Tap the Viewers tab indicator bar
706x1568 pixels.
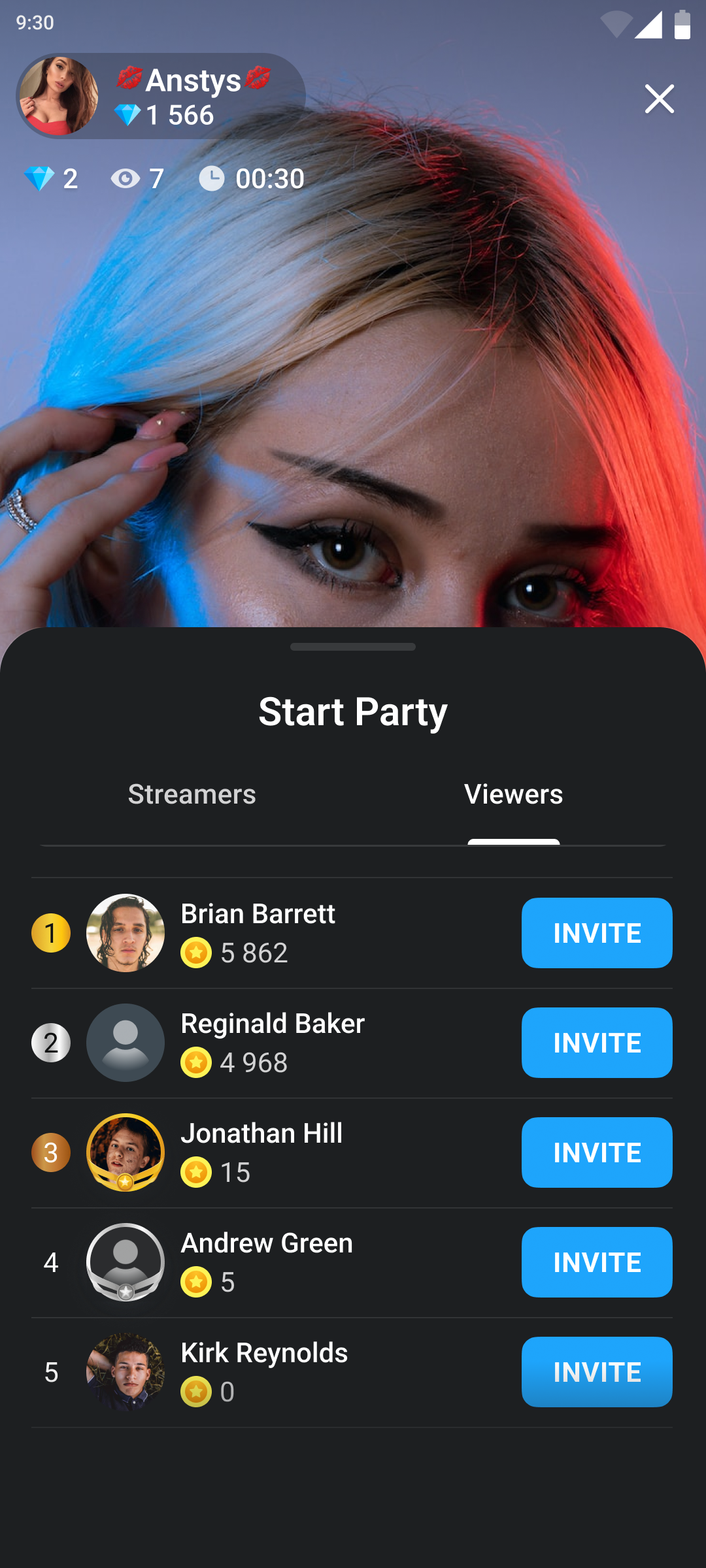click(x=514, y=843)
